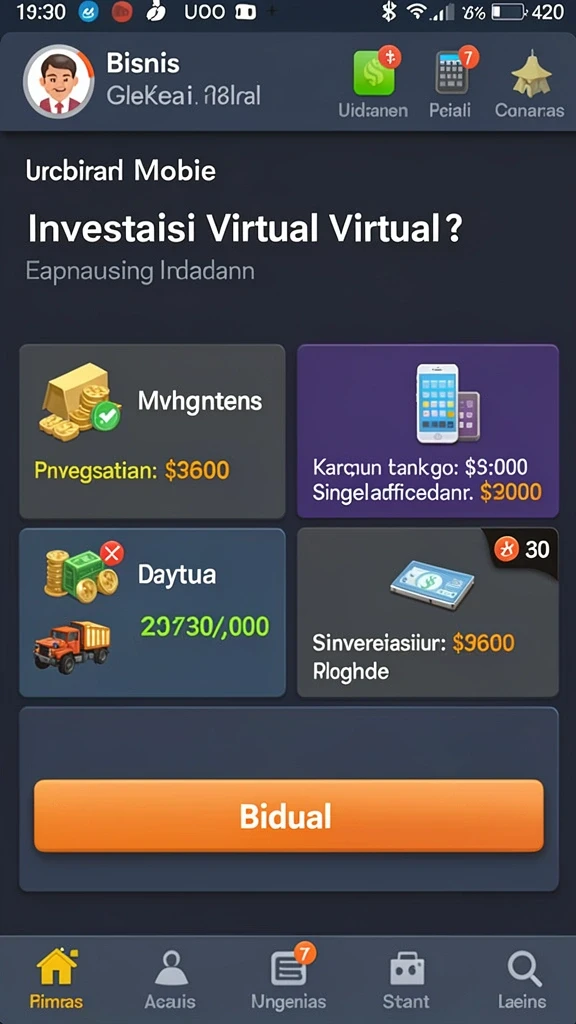Open the Sinvereiasiiur $9600 card
Viewport: 576px width, 1024px height.
click(428, 613)
